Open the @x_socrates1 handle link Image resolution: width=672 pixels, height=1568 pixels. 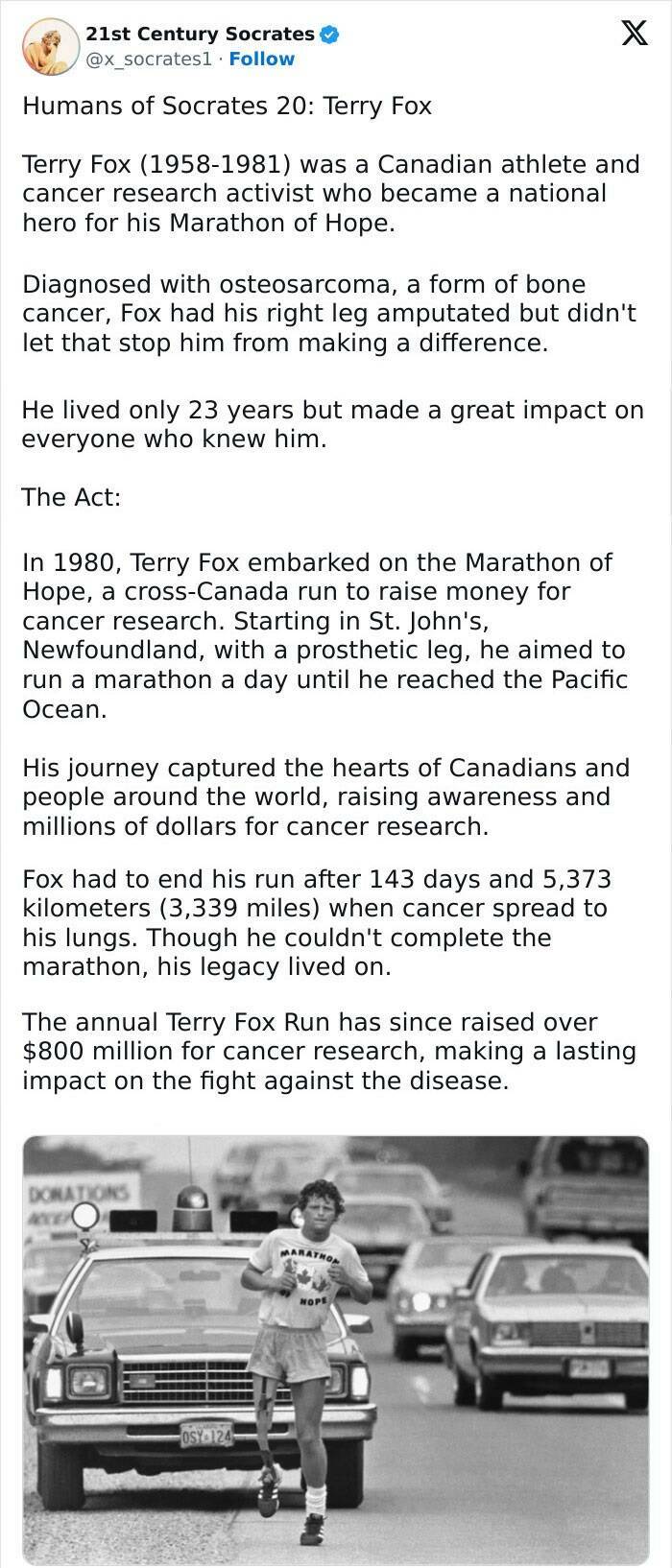pyautogui.click(x=148, y=59)
